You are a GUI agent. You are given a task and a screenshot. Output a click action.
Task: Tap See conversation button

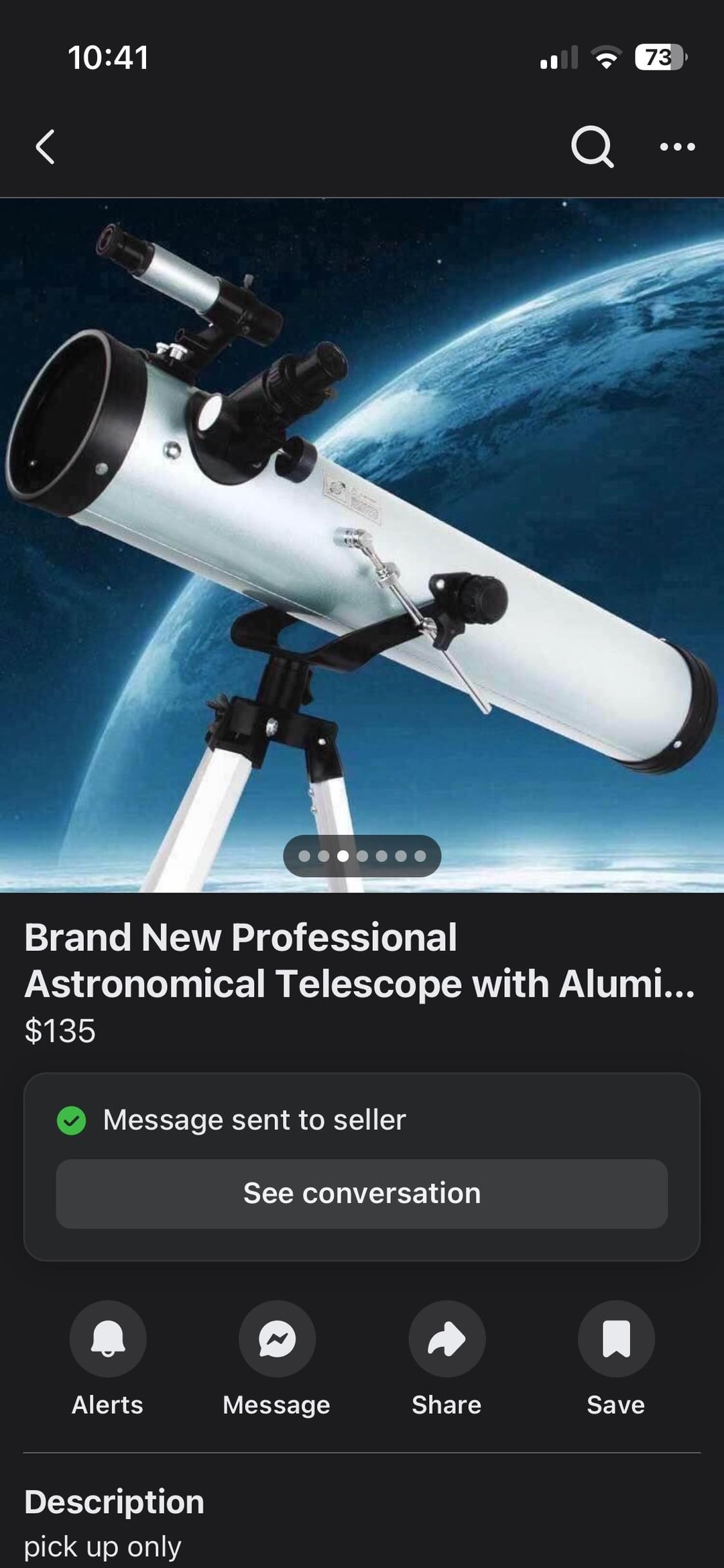362,1193
